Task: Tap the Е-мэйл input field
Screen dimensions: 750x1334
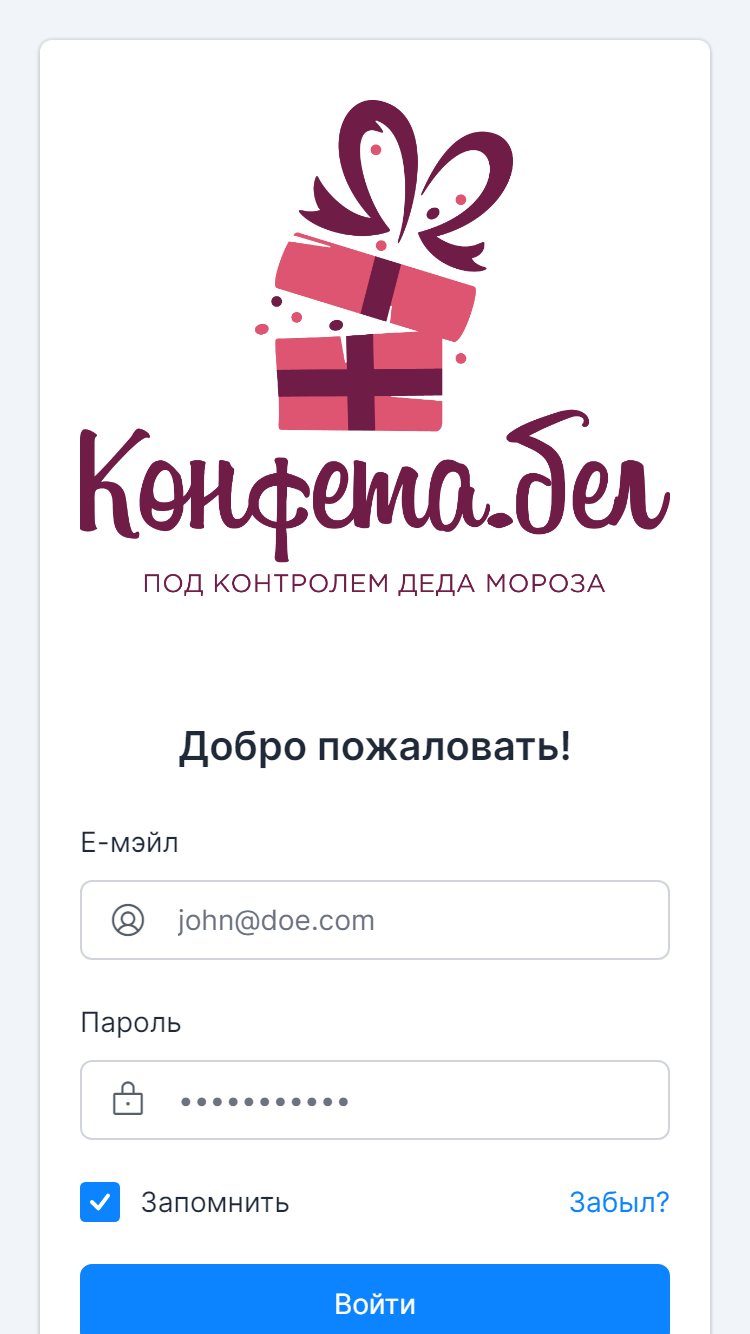Action: (375, 920)
